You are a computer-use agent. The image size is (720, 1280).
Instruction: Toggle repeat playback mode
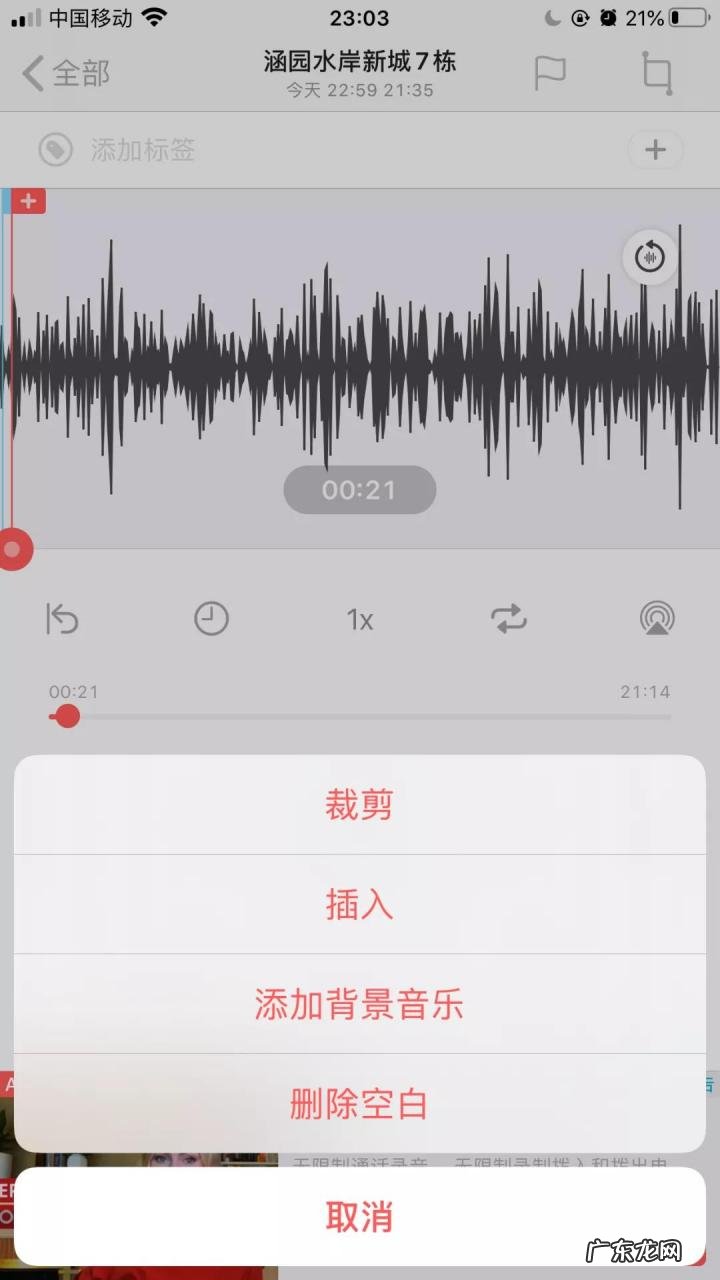click(x=509, y=619)
